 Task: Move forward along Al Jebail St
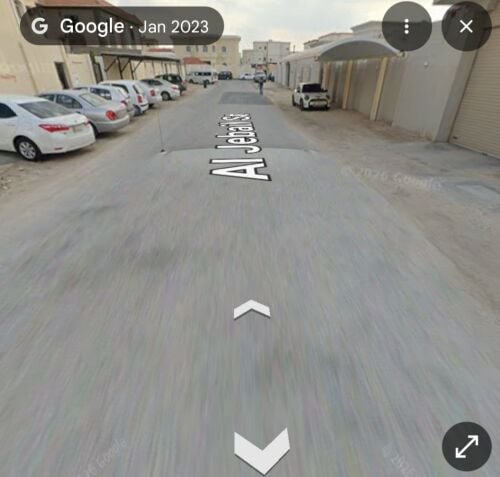pyautogui.click(x=252, y=309)
